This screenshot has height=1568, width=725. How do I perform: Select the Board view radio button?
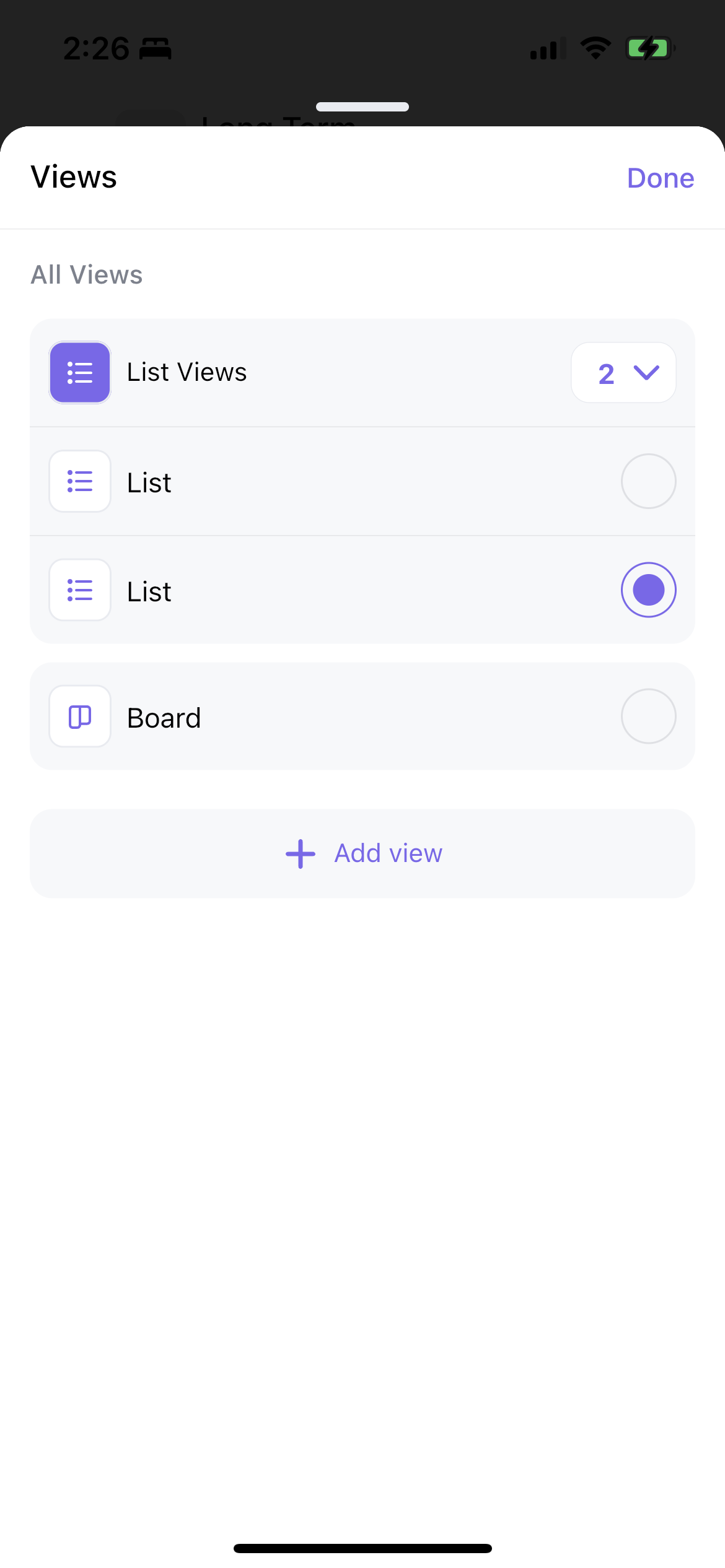pyautogui.click(x=648, y=716)
